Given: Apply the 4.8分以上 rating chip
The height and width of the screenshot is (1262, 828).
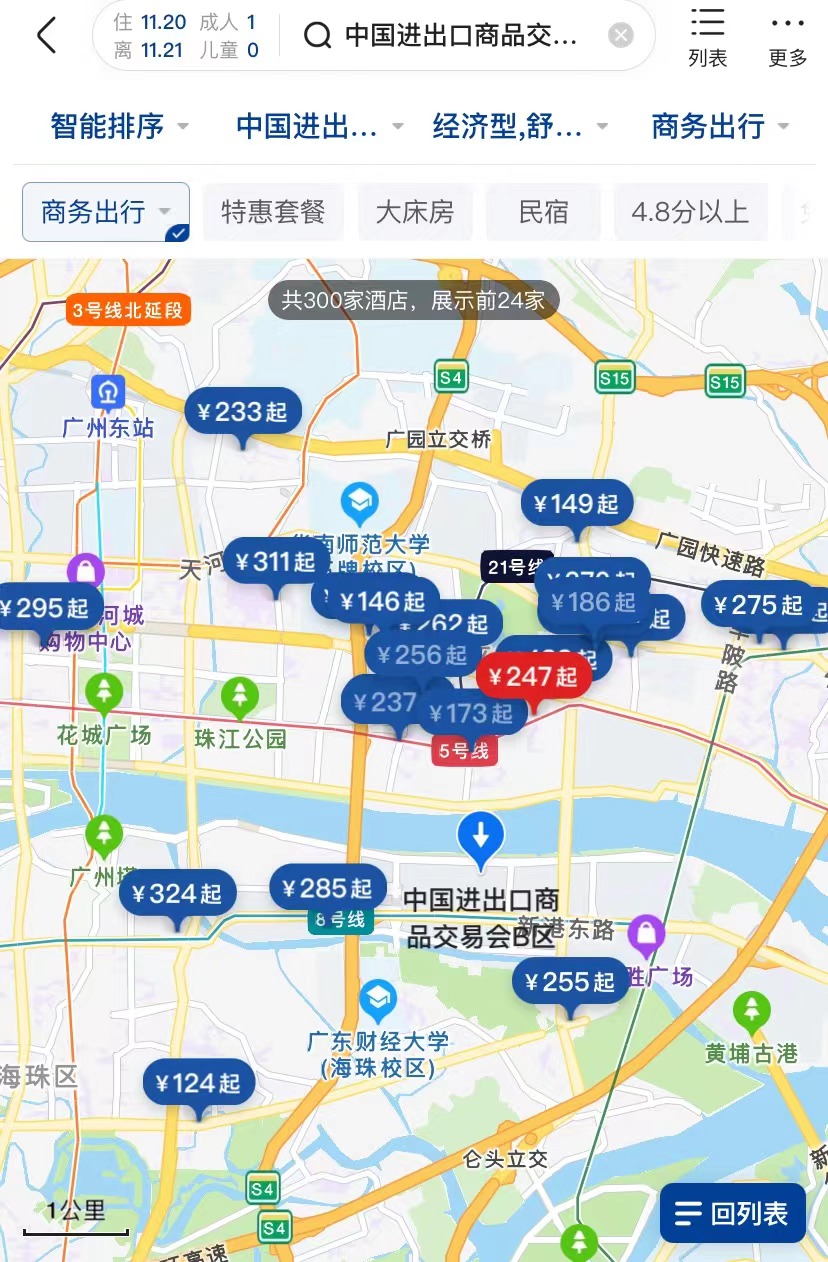Looking at the screenshot, I should point(690,212).
